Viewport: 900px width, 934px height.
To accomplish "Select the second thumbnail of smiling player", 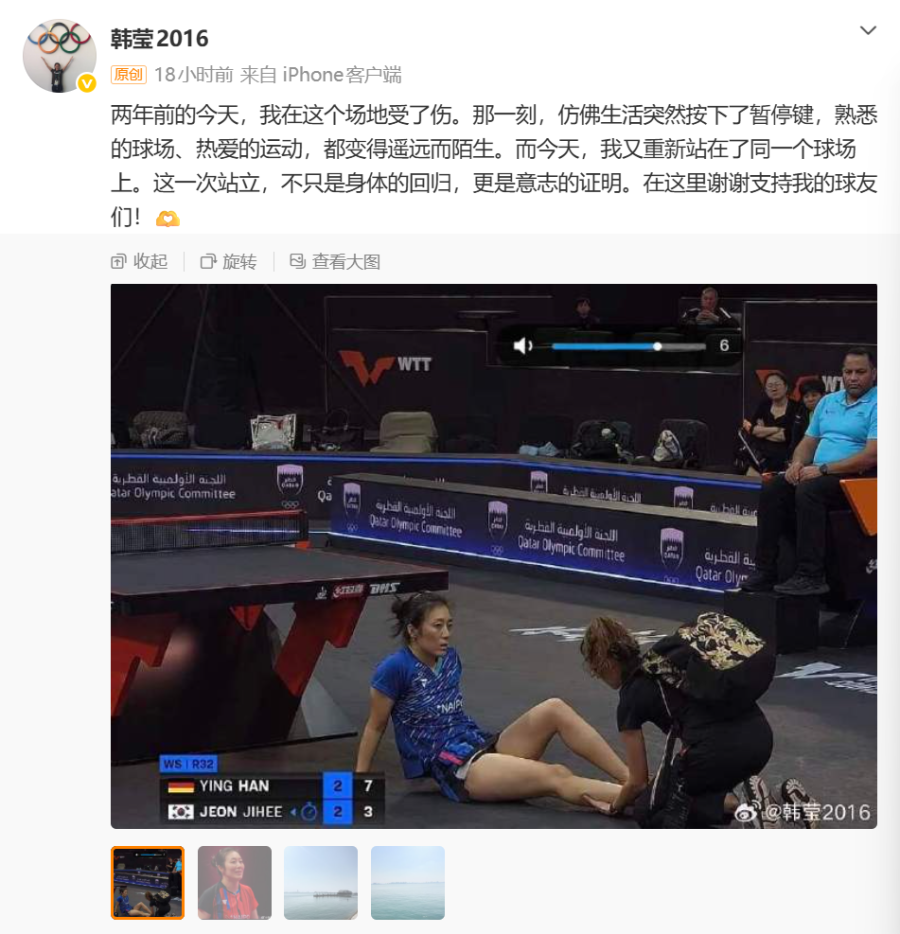I will coord(234,883).
